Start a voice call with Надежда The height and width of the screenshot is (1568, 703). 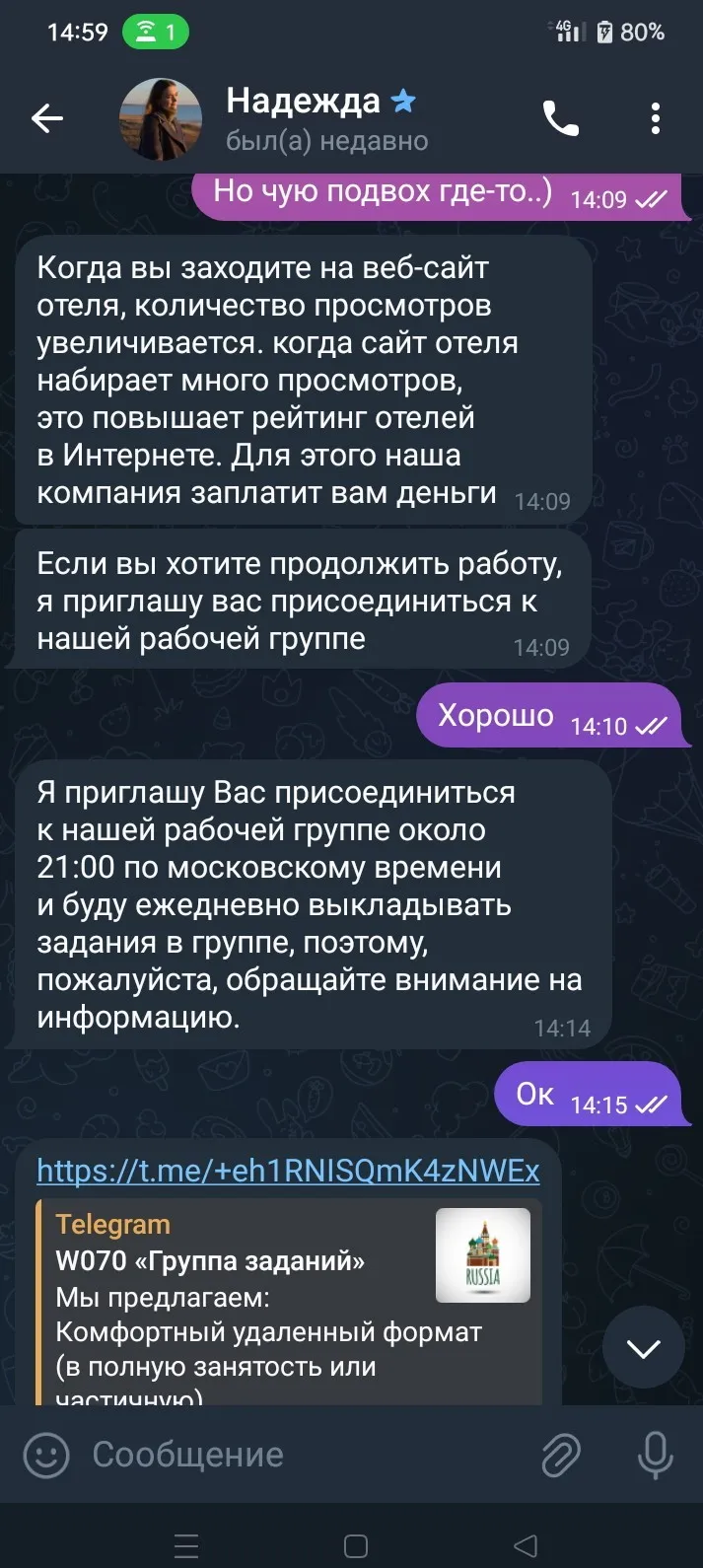point(561,119)
